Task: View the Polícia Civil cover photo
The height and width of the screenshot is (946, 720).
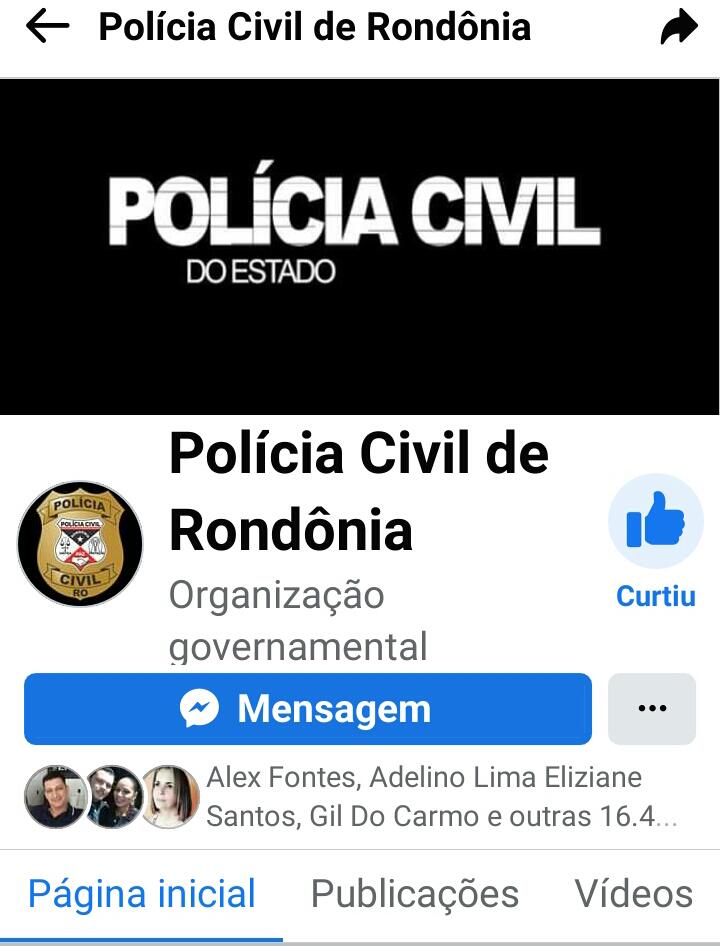Action: [360, 245]
